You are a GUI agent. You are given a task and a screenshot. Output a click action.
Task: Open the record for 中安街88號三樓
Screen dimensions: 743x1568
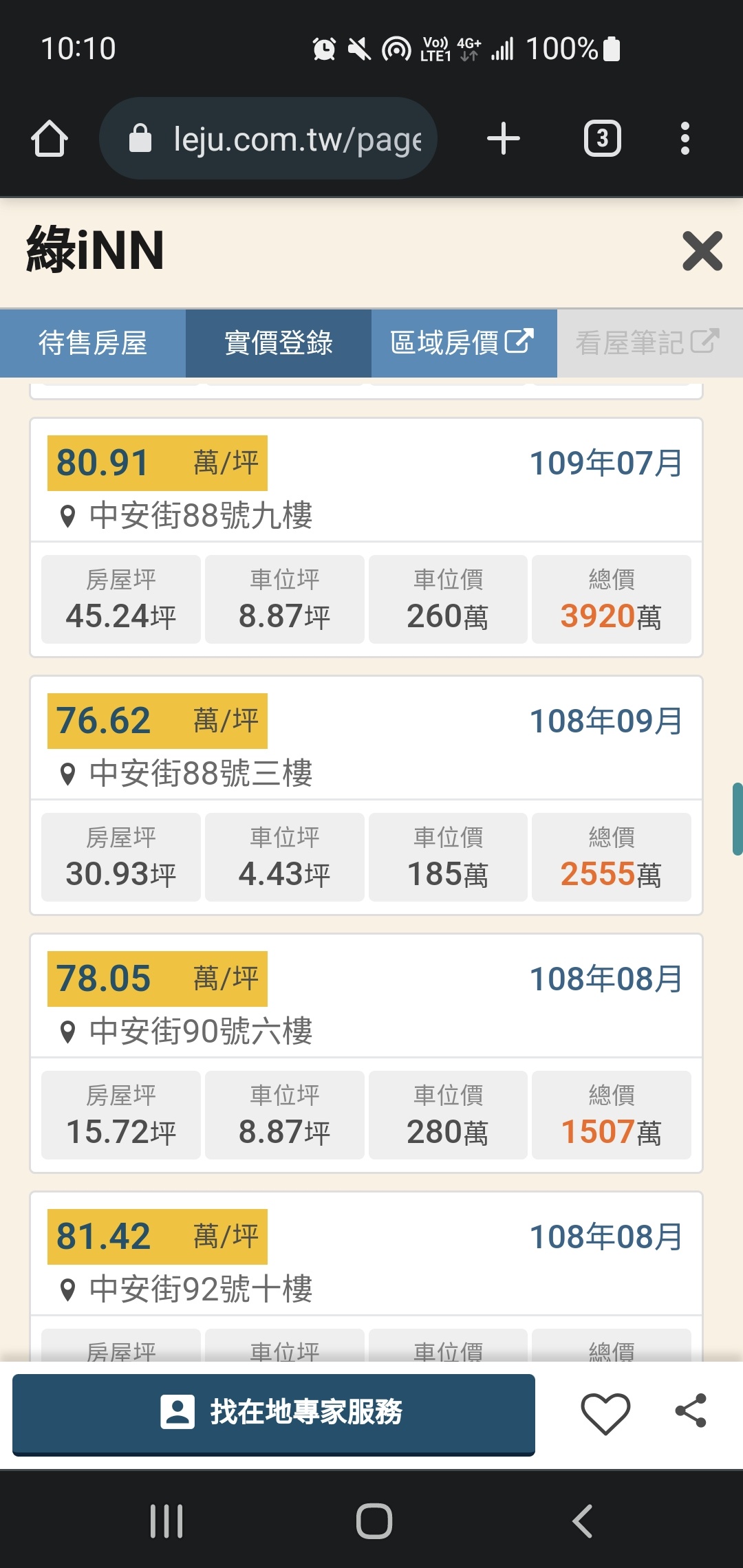pyautogui.click(x=366, y=795)
